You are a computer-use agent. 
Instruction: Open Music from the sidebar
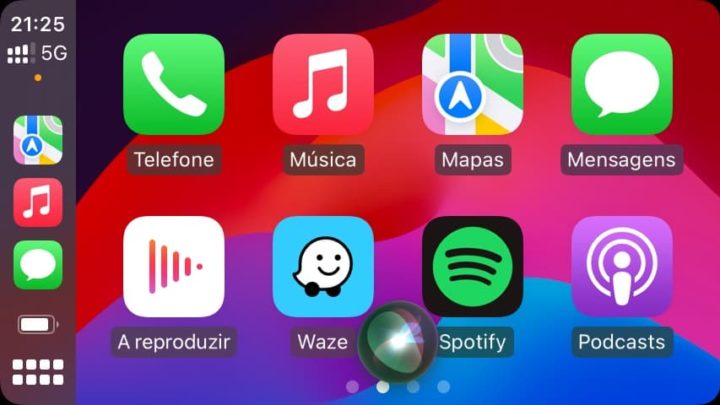38,203
